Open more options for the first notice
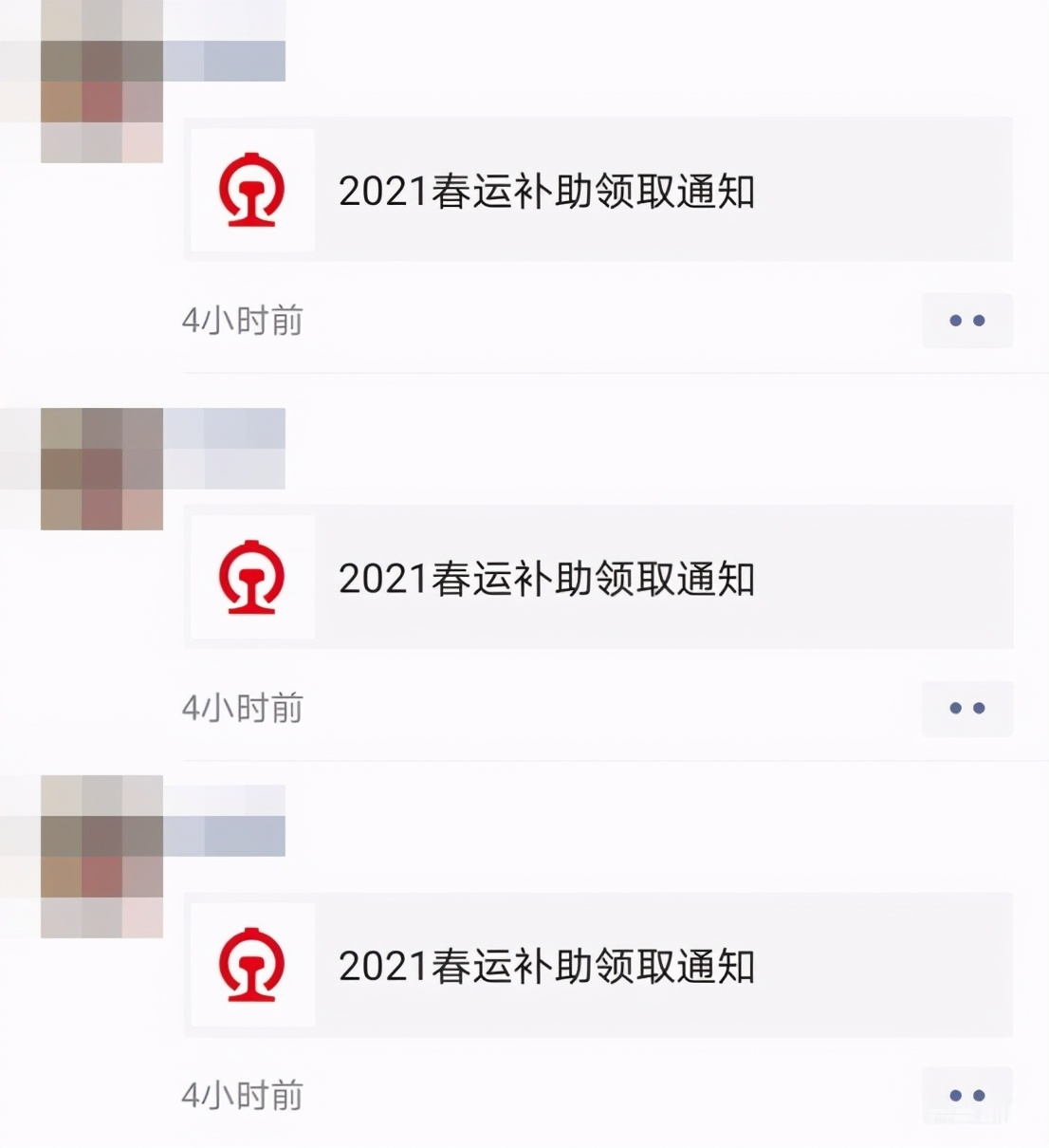This screenshot has width=1049, height=1148. (x=966, y=321)
